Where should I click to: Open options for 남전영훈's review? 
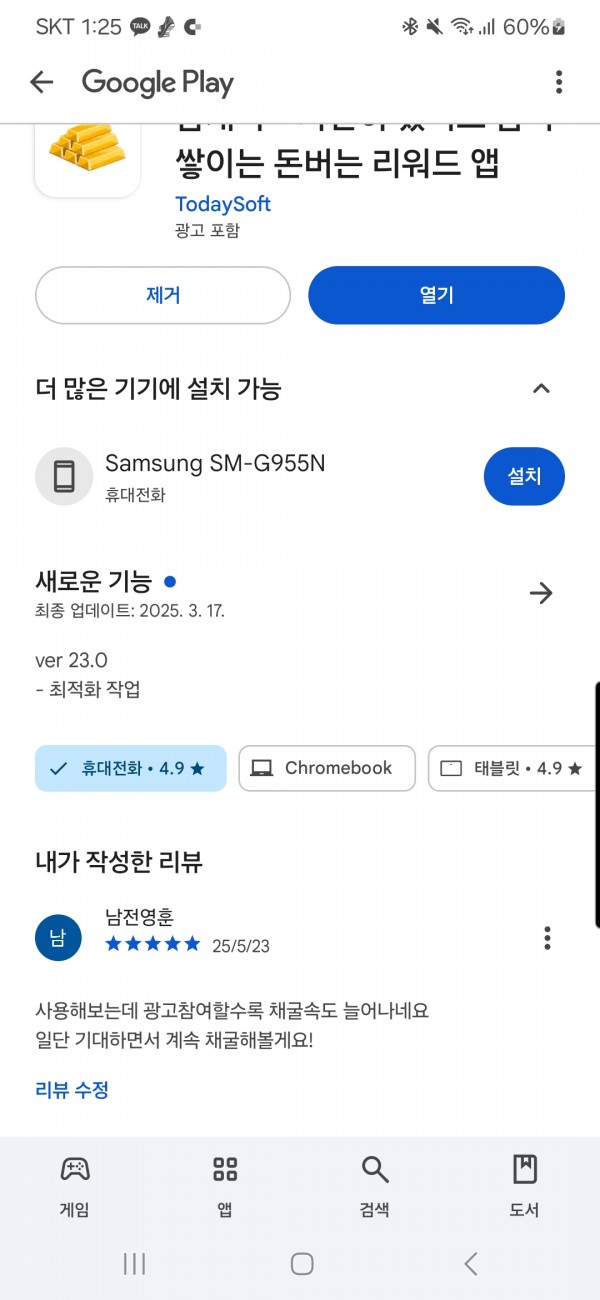(x=547, y=938)
